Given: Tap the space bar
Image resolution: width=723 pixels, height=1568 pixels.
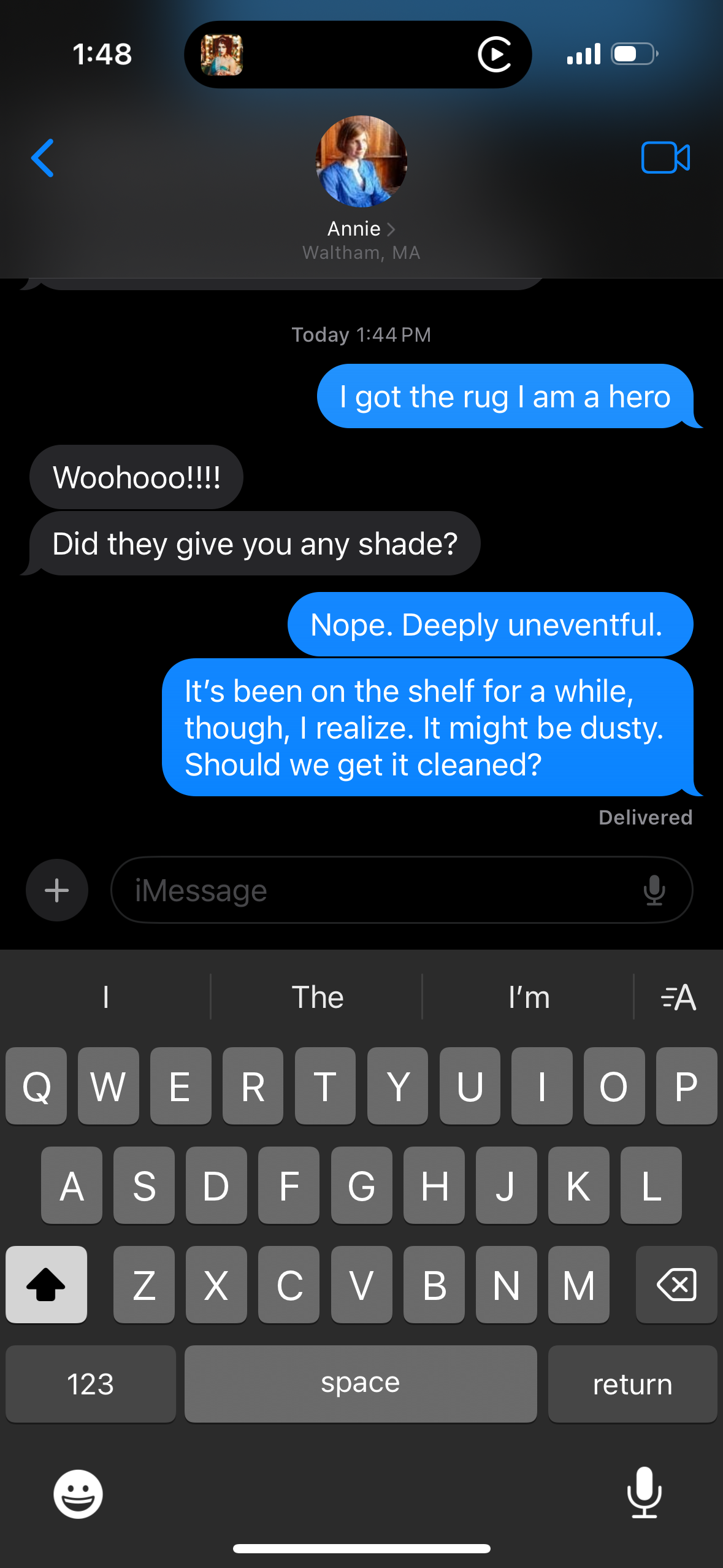Looking at the screenshot, I should point(361,1384).
